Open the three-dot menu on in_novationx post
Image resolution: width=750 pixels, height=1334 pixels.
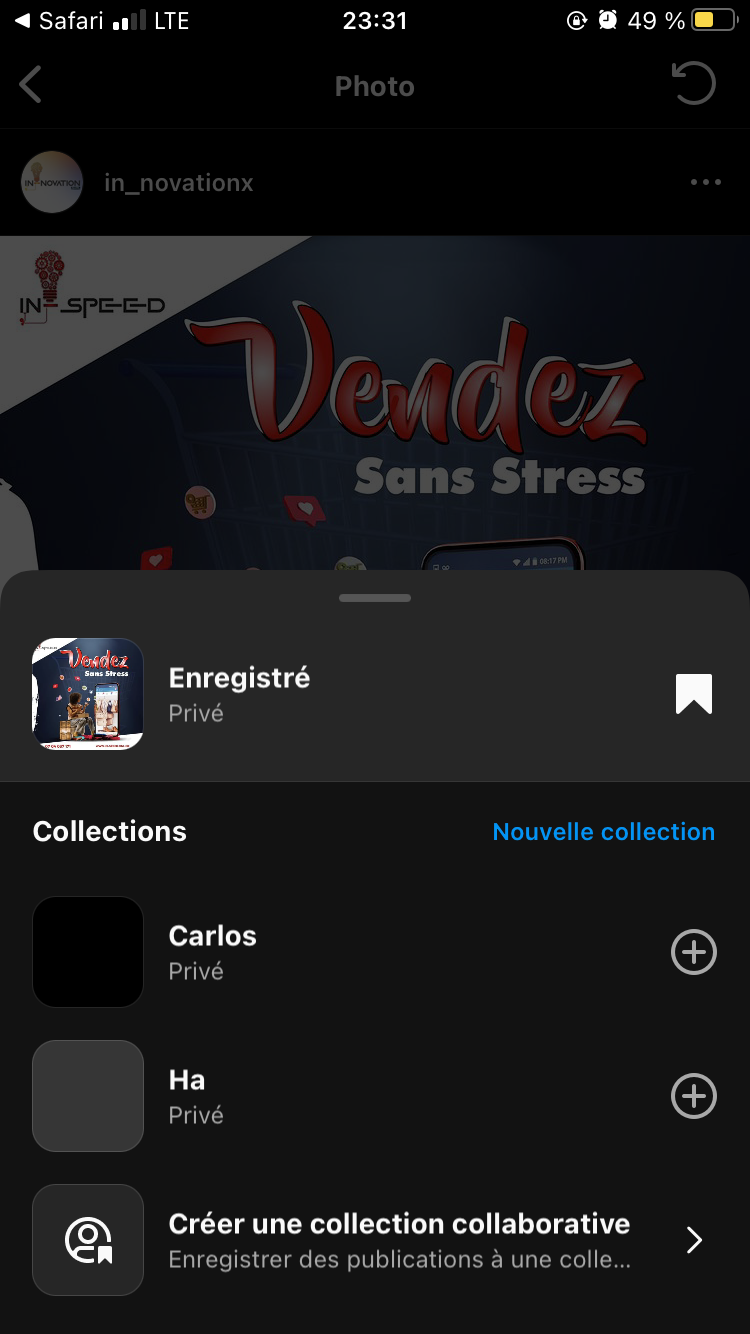705,182
